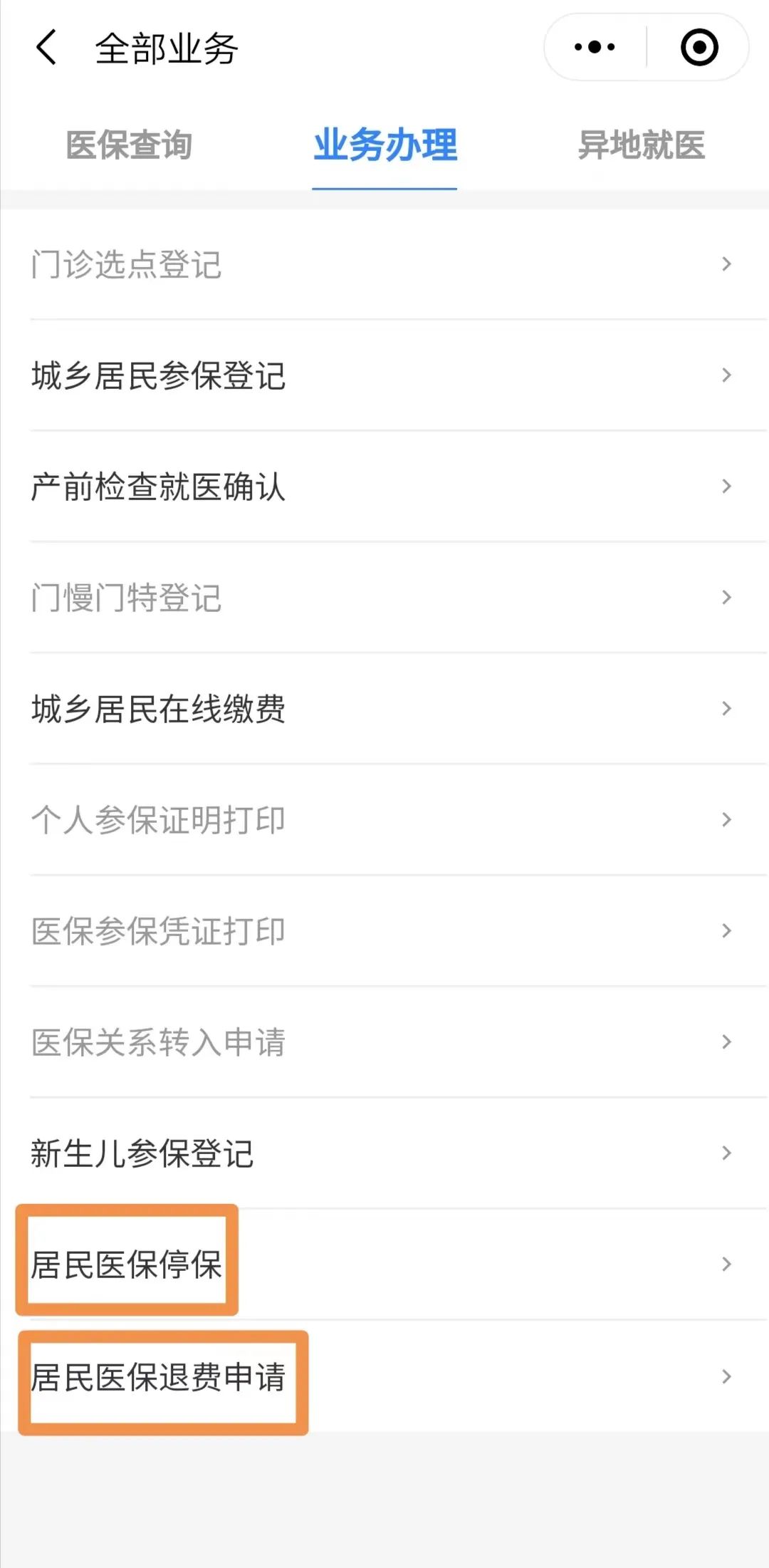
Task: Open the WeChat more options ellipsis icon
Action: 593,46
